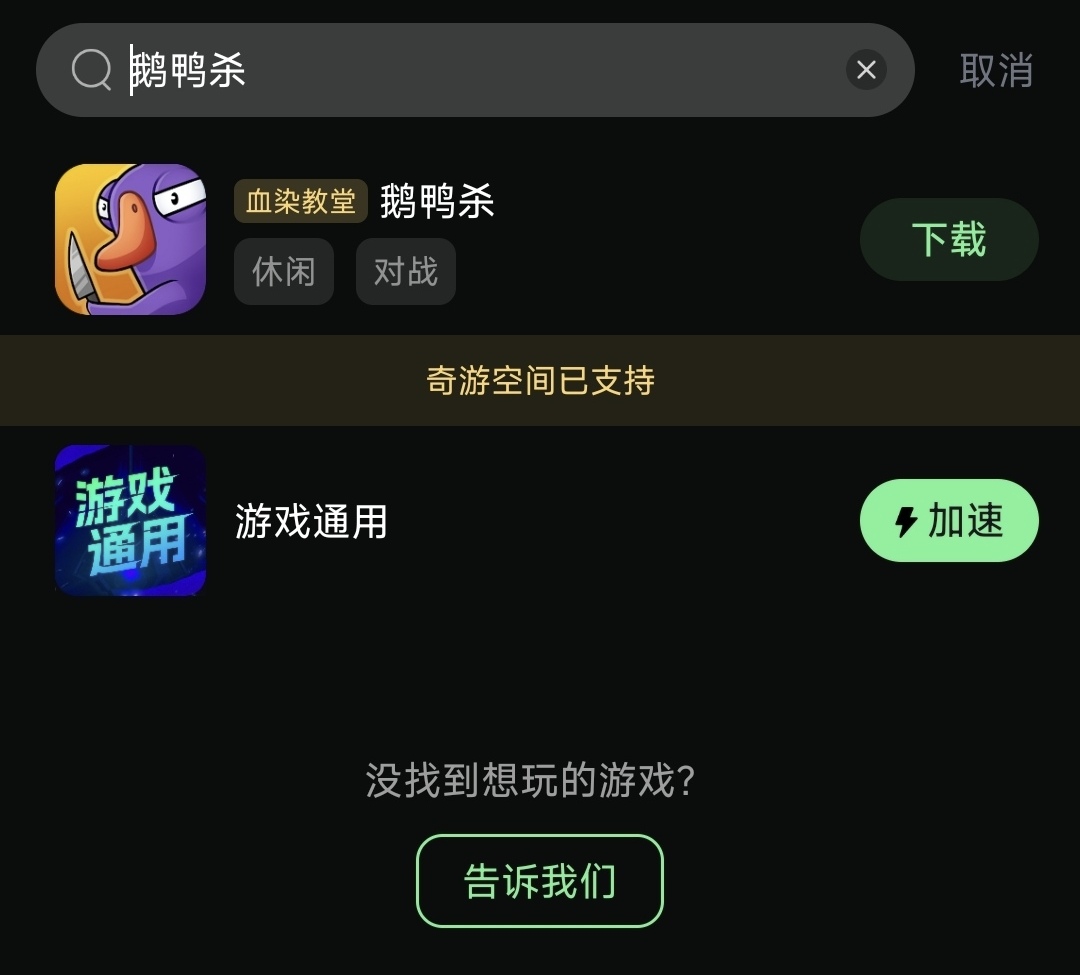Clear the search text with the X icon
The image size is (1080, 975).
[866, 70]
